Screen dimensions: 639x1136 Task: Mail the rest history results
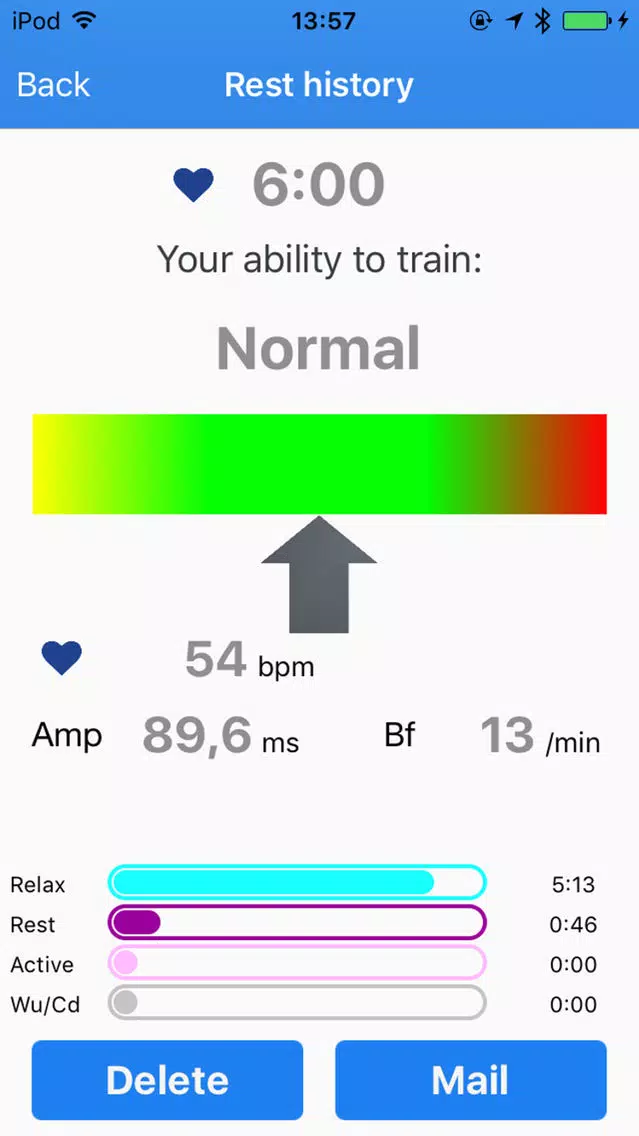point(470,1080)
